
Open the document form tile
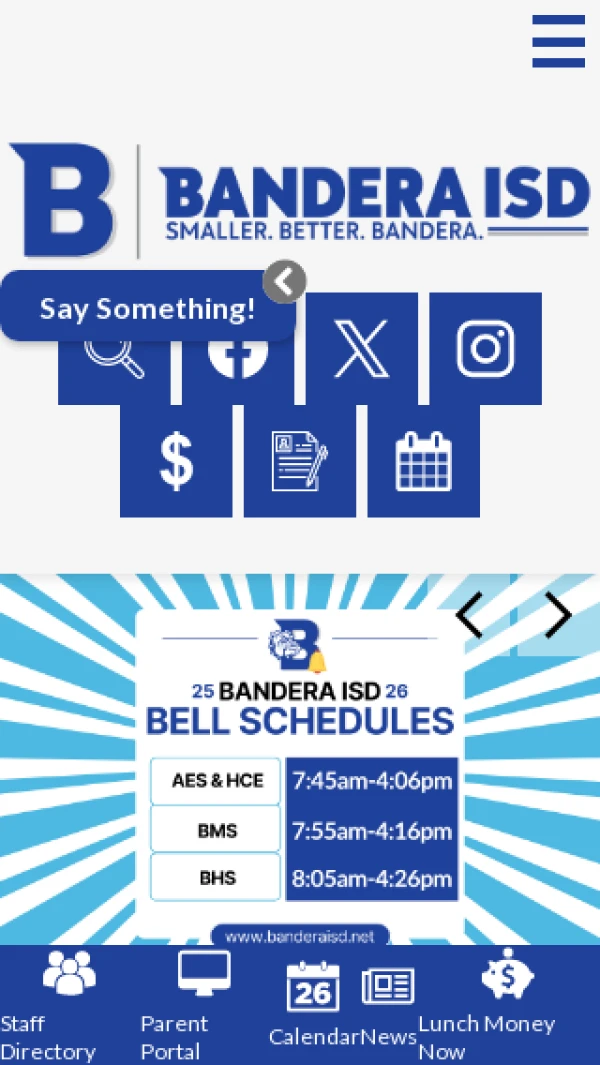click(299, 461)
